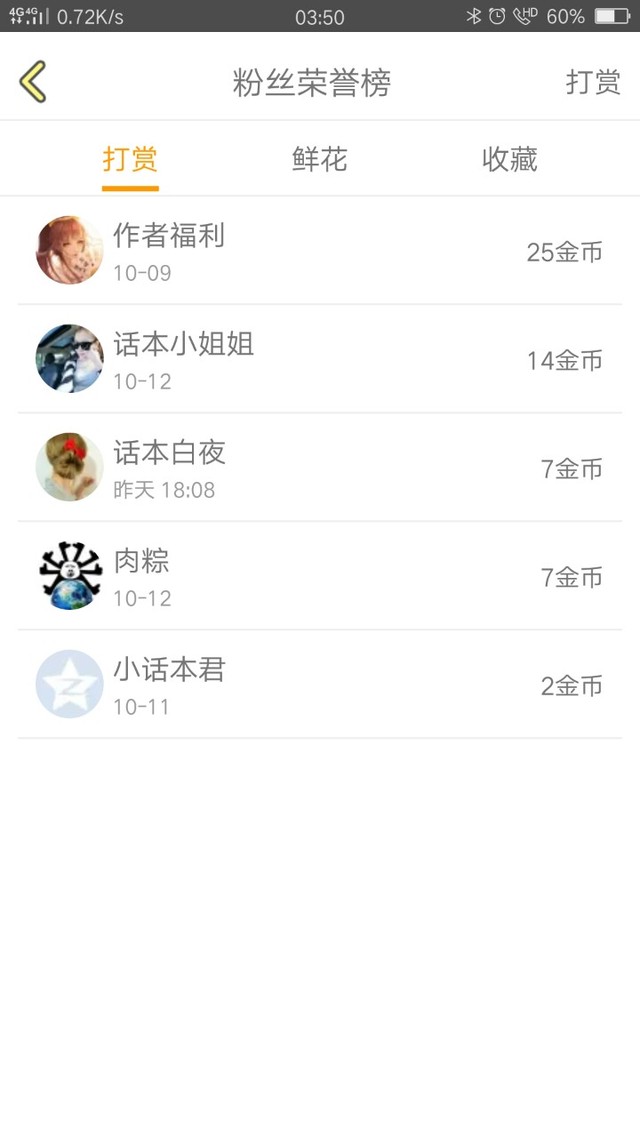Open 作者福利 fan entry
Screen dimensions: 640x1138
point(320,251)
